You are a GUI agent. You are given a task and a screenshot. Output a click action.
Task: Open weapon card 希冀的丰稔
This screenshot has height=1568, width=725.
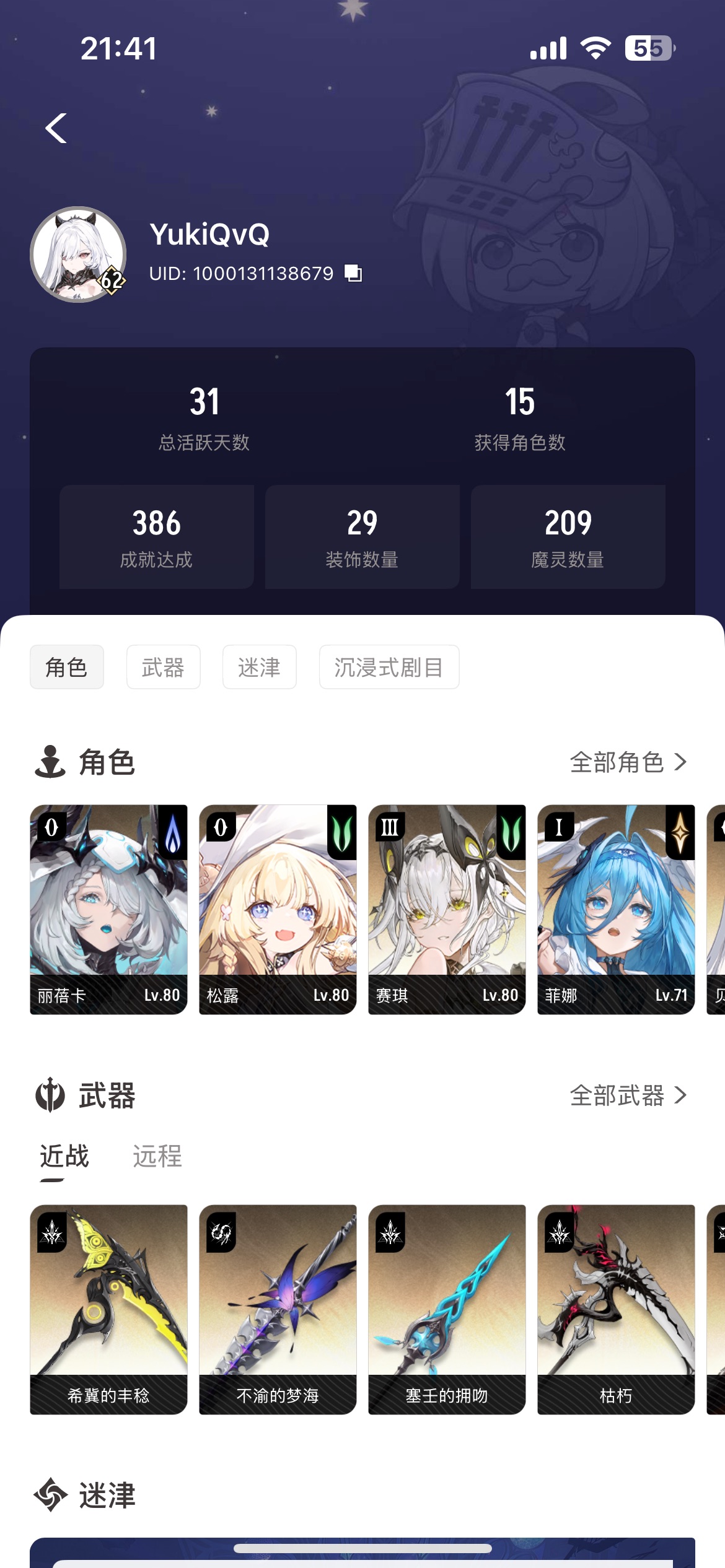point(108,1309)
